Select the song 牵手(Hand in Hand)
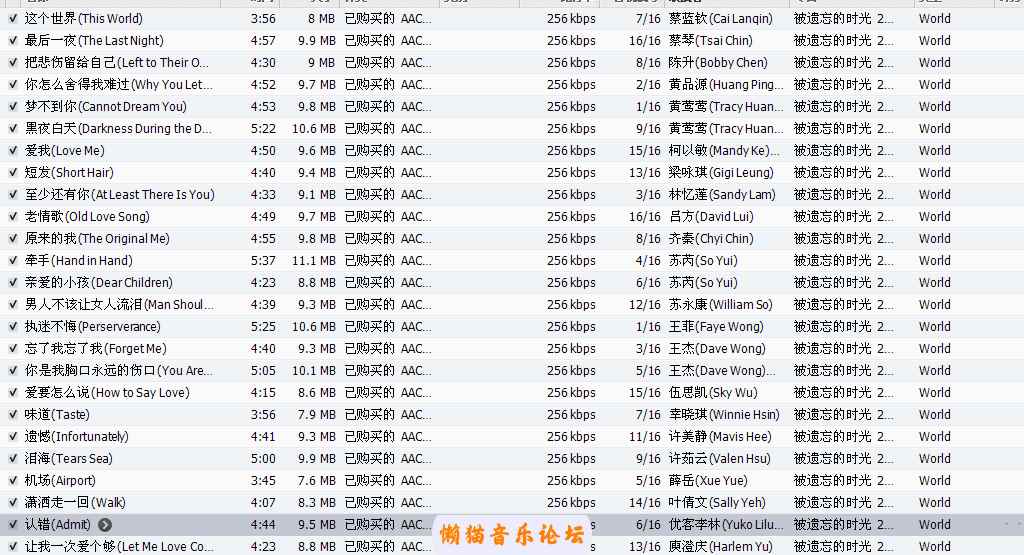Viewport: 1024px width, 555px height. [x=78, y=260]
